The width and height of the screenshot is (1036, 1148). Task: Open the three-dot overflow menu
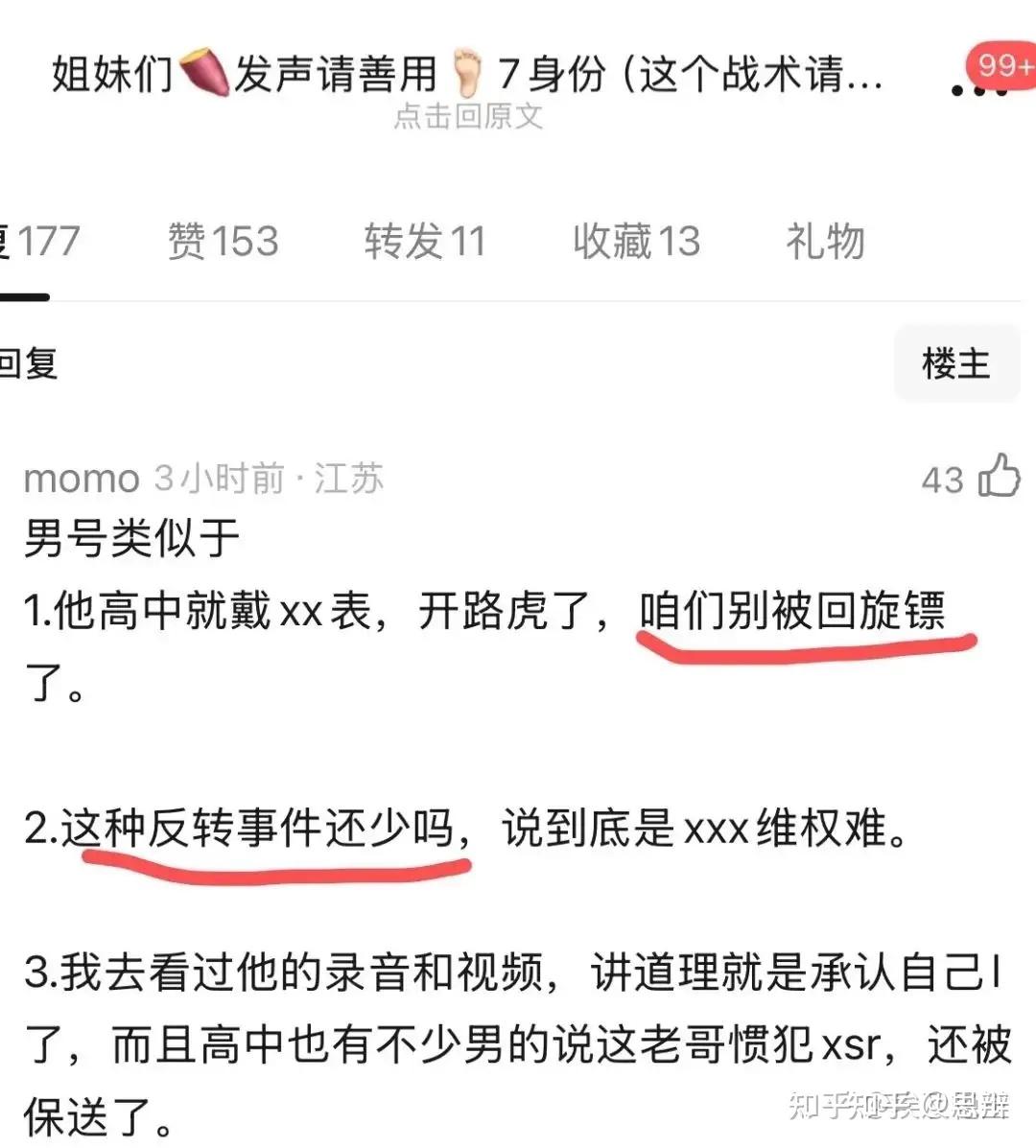pos(977,89)
